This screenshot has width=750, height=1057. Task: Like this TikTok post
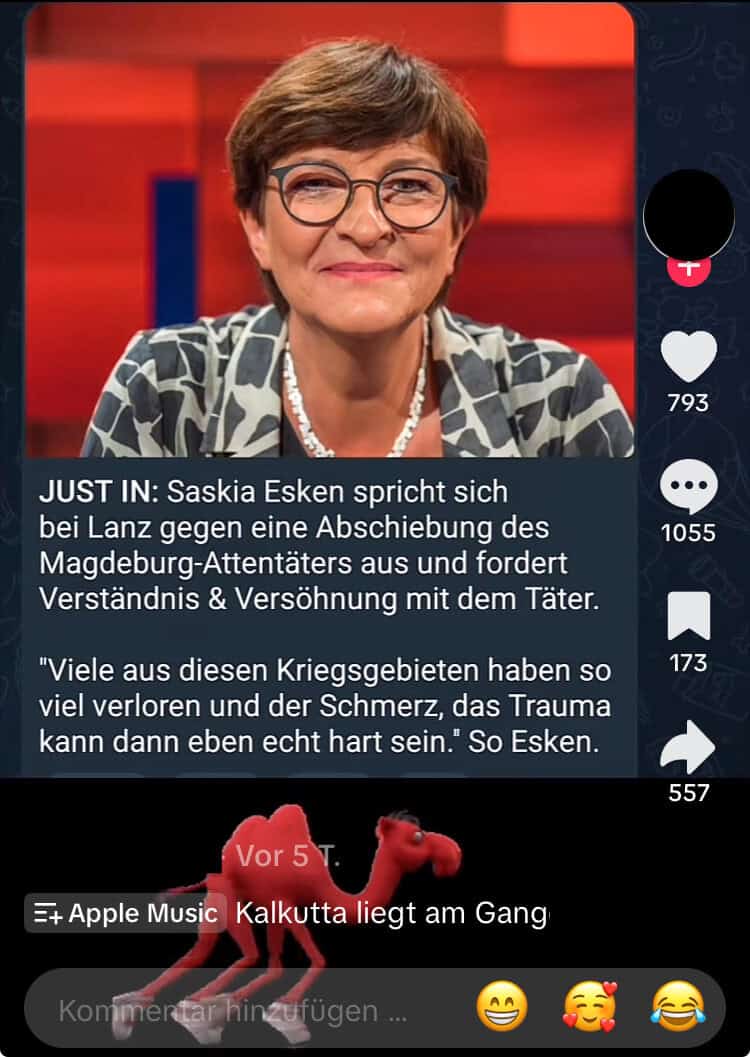click(x=689, y=356)
